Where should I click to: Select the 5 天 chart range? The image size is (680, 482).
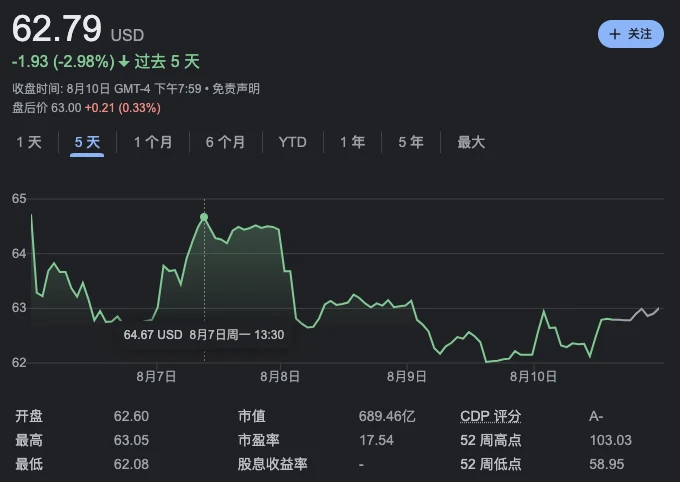coord(87,142)
